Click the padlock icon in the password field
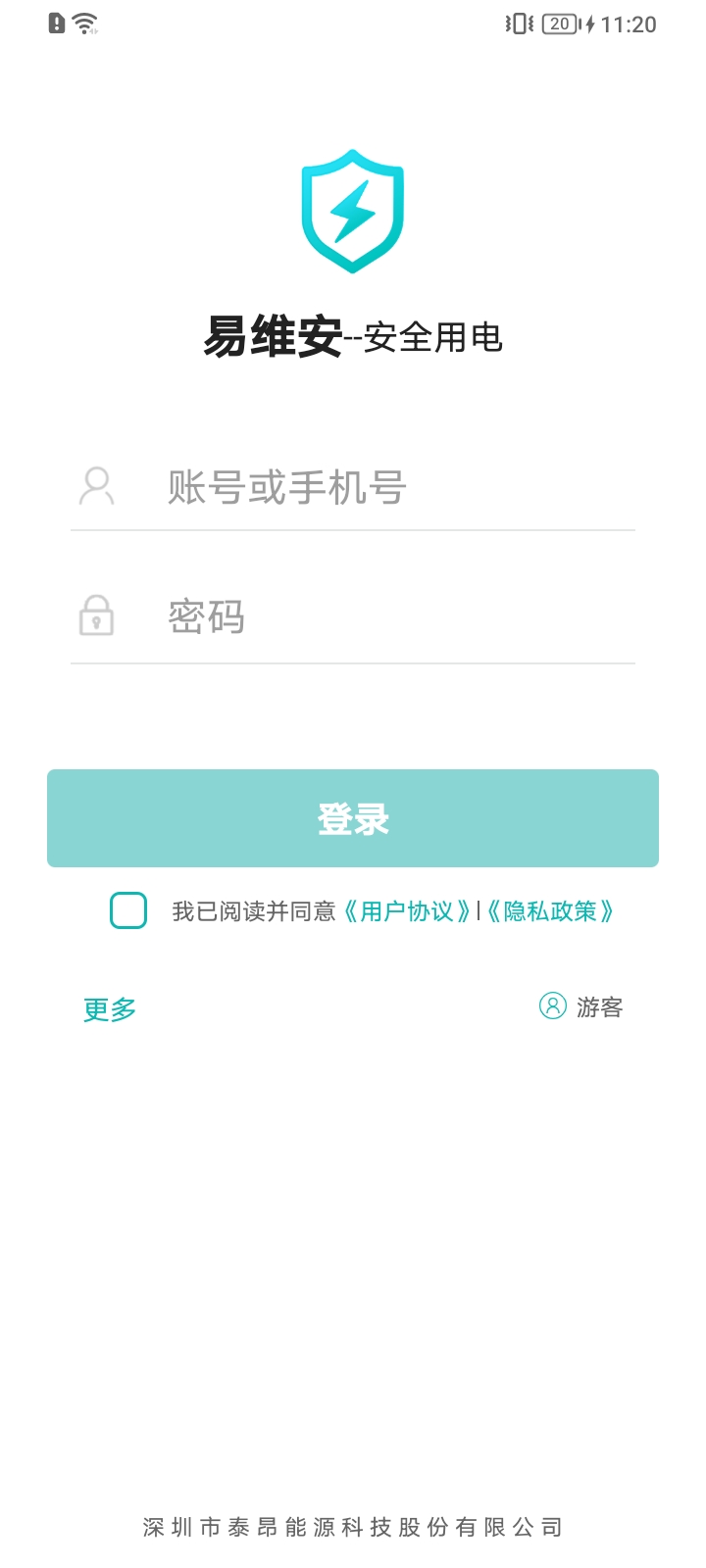The image size is (706, 1568). point(95,616)
